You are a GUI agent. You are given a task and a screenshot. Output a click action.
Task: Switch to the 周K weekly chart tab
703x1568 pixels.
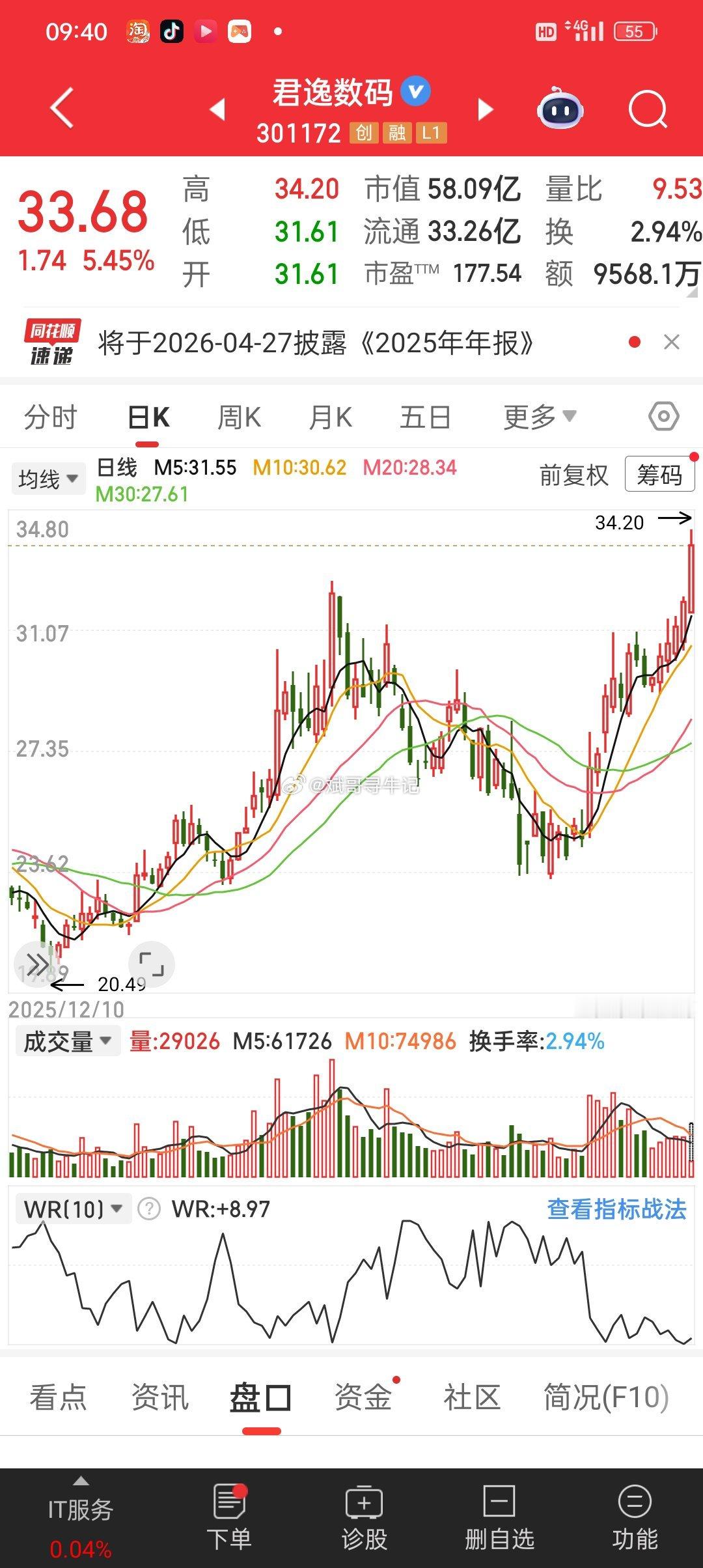coord(238,417)
